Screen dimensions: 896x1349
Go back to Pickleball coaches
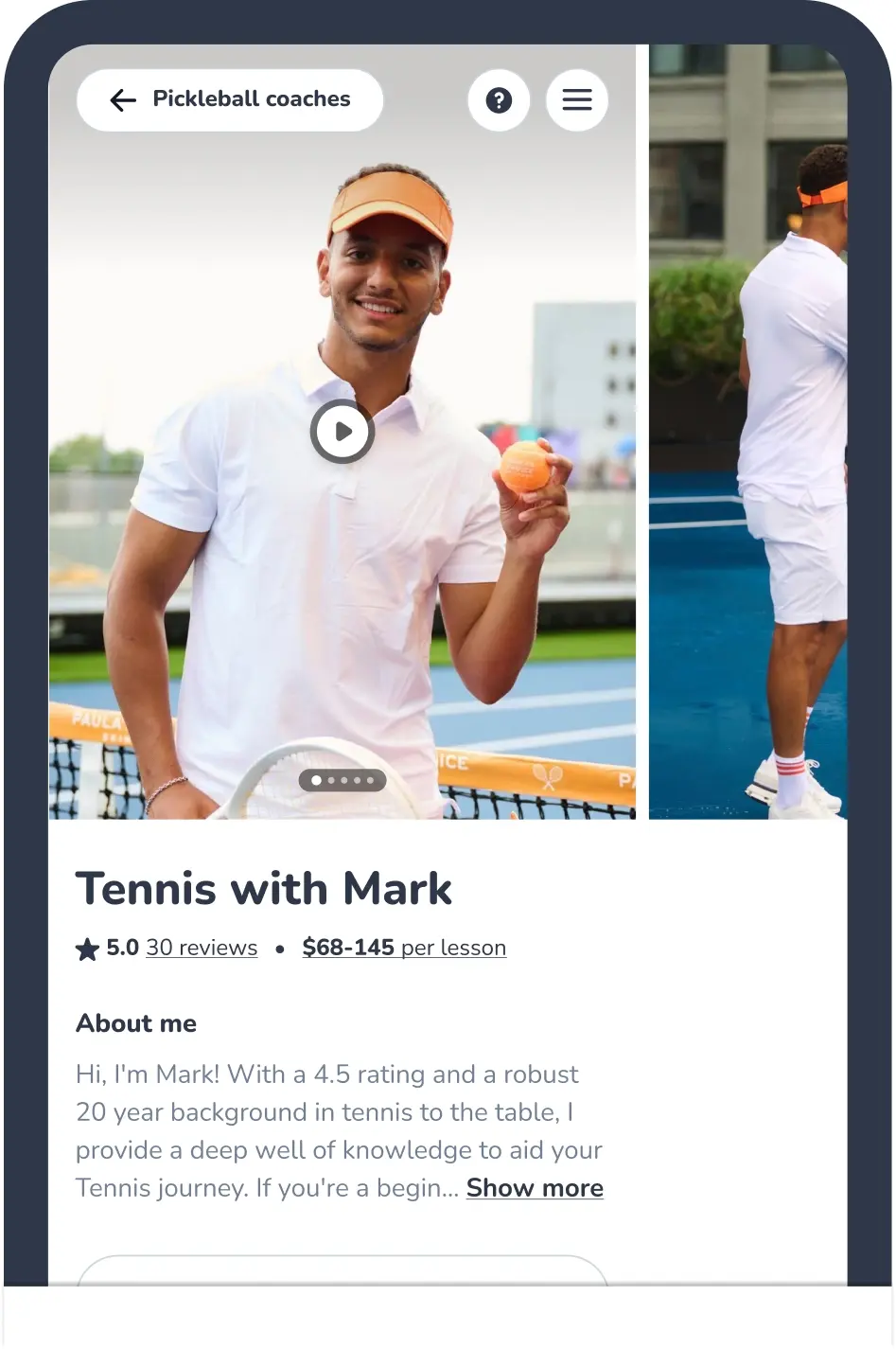[230, 99]
